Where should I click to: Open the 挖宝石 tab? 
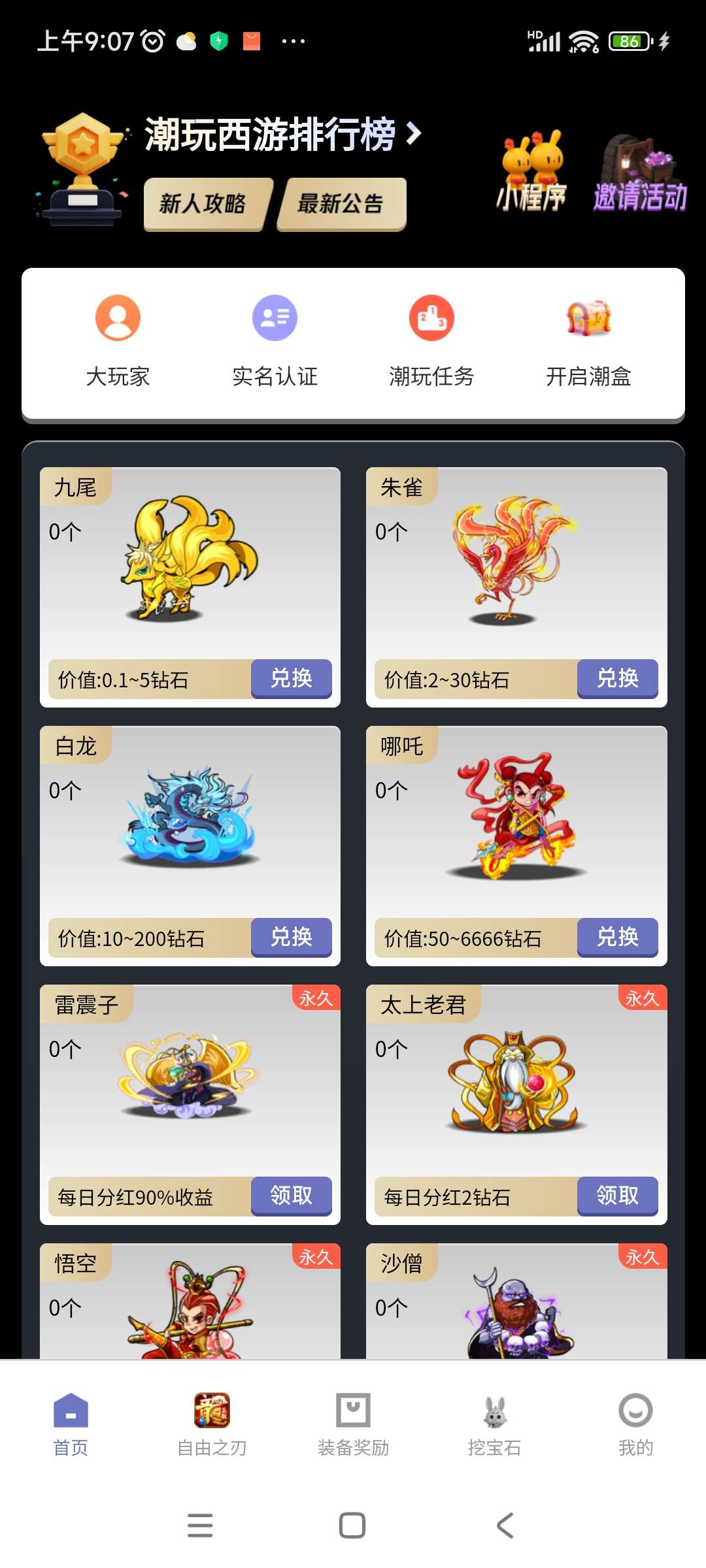tap(494, 1424)
